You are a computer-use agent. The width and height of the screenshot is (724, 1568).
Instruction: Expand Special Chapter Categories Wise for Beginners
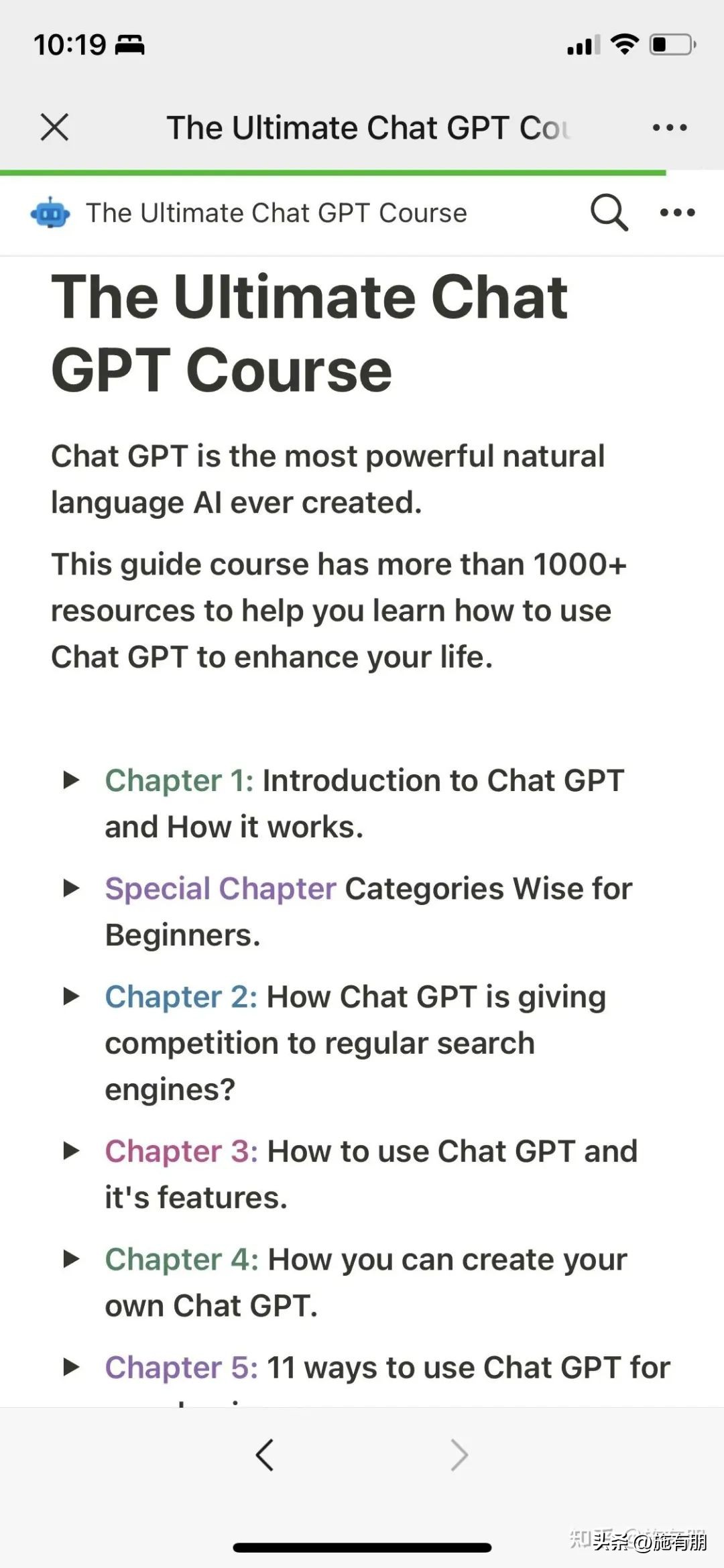point(71,888)
